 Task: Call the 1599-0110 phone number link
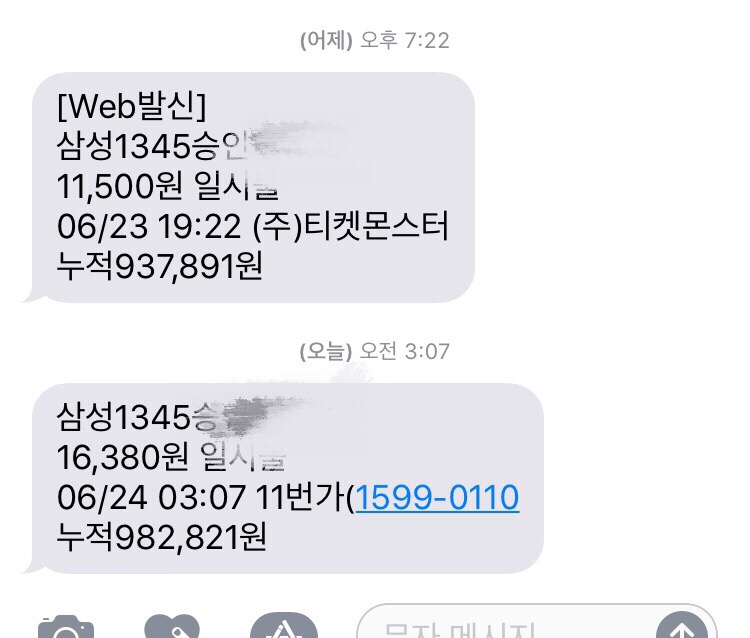(437, 498)
